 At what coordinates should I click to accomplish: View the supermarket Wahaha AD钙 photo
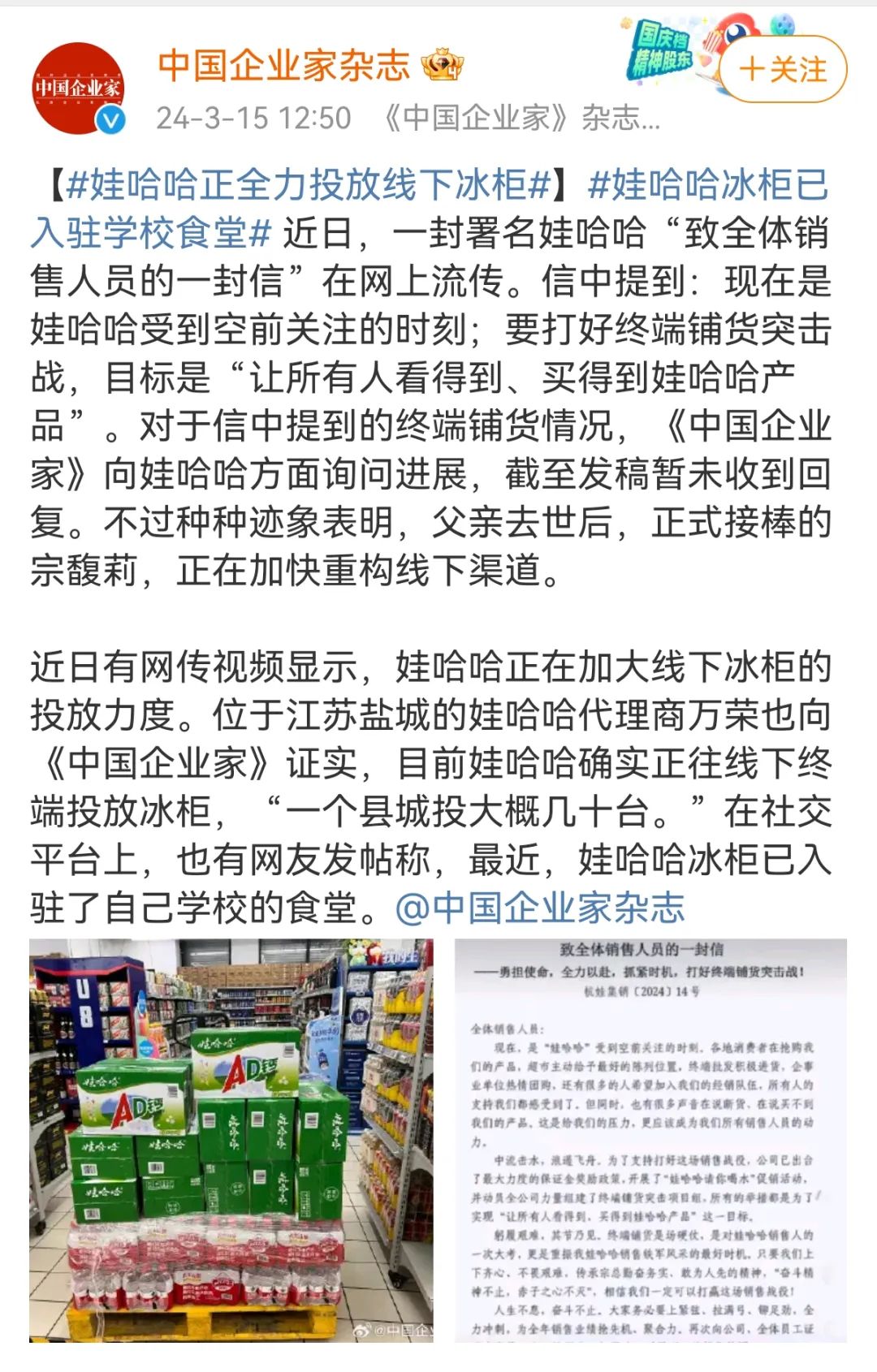click(231, 1141)
